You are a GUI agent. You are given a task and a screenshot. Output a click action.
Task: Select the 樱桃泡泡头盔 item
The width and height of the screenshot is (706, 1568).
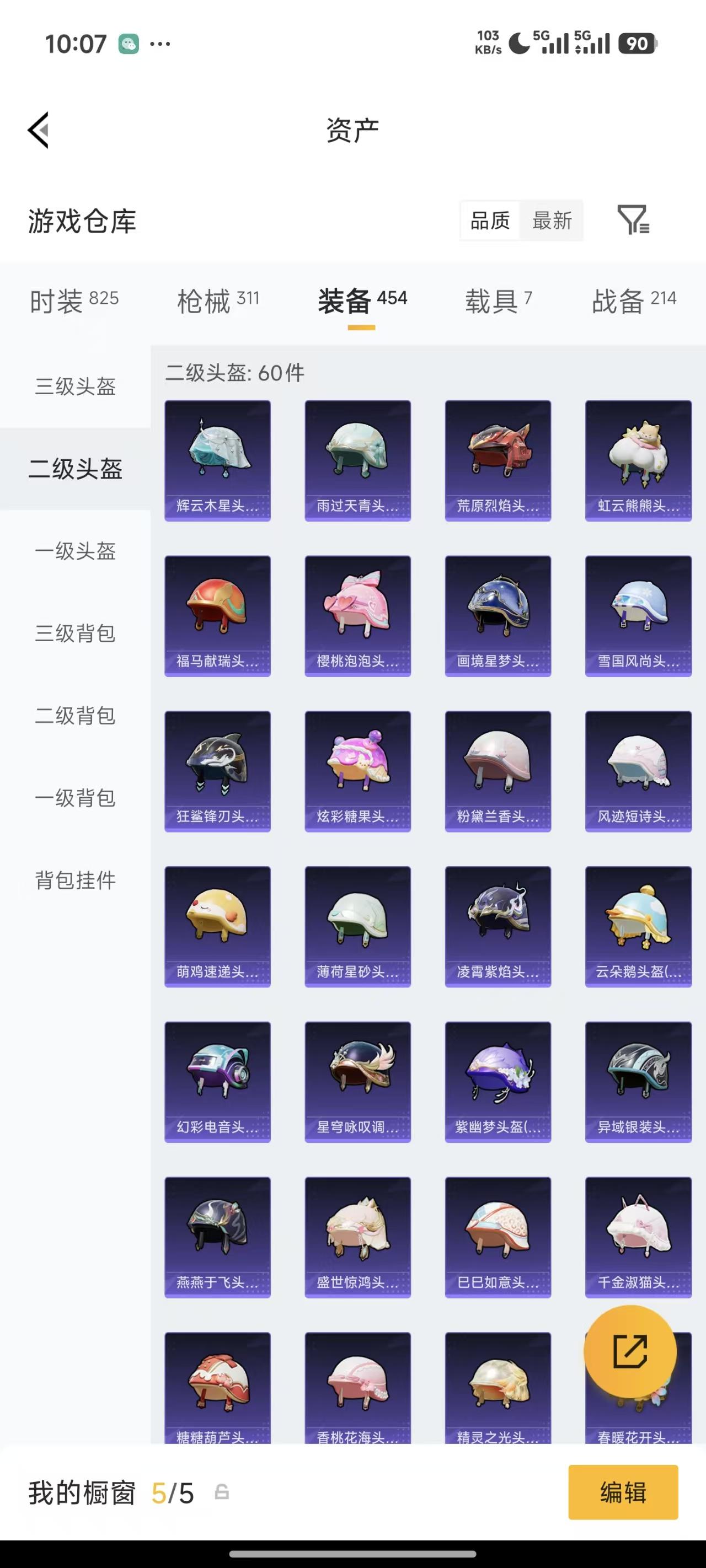pos(357,615)
